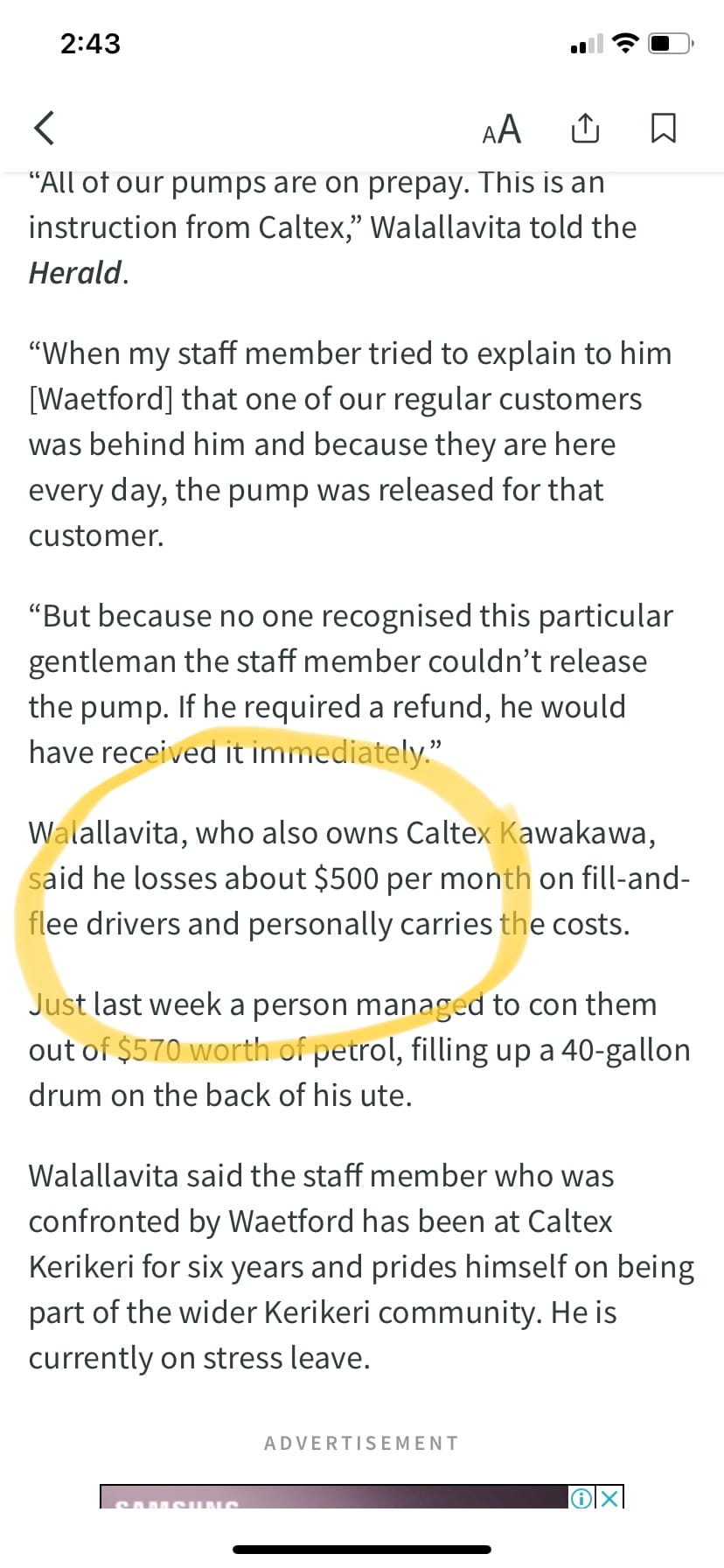The height and width of the screenshot is (1568, 724).
Task: Open the text size (AA) option
Action: pos(502,129)
